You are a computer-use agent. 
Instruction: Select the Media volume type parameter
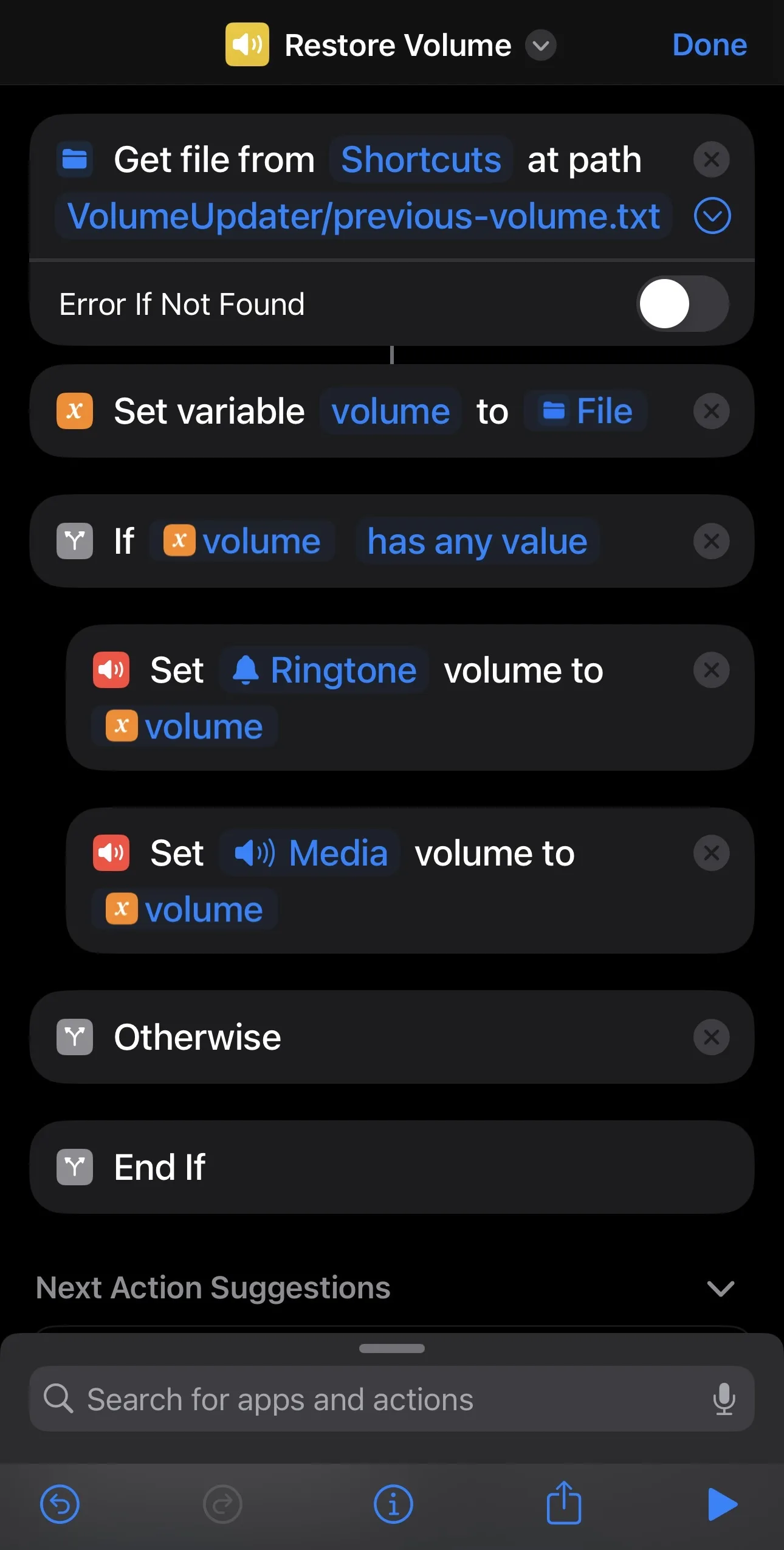(310, 853)
